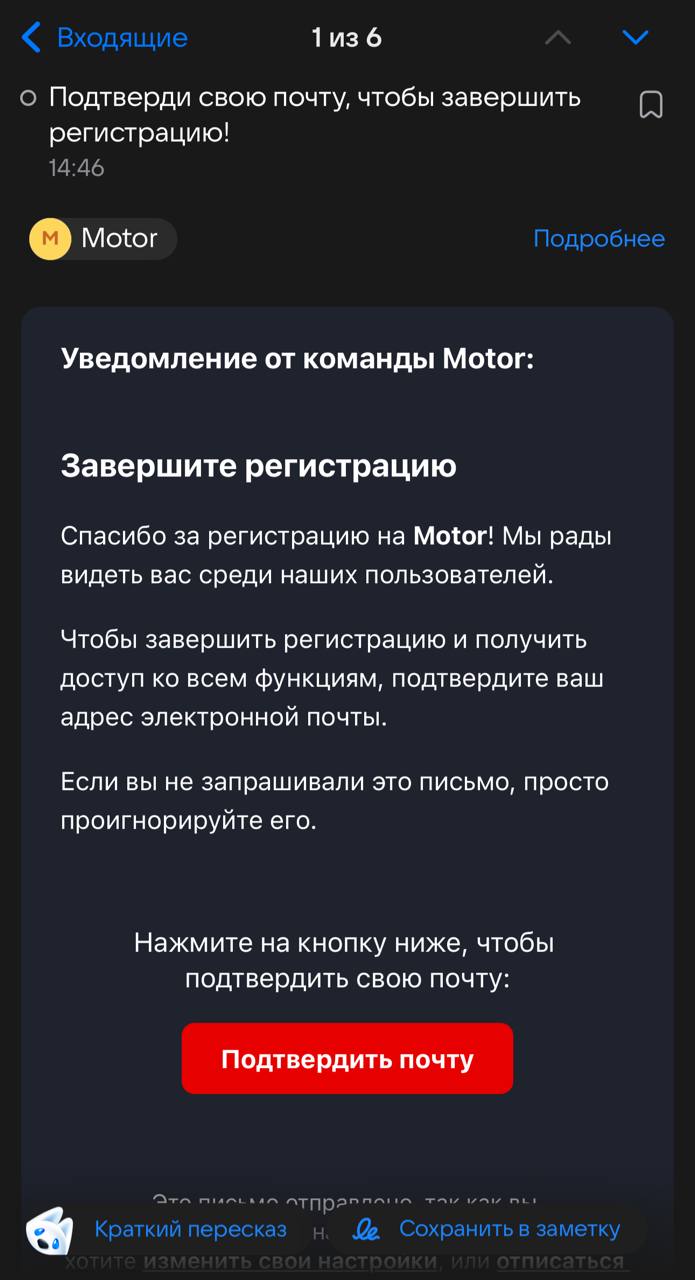This screenshot has height=1280, width=695.
Task: Go to the next email with down arrow
Action: pyautogui.click(x=635, y=38)
